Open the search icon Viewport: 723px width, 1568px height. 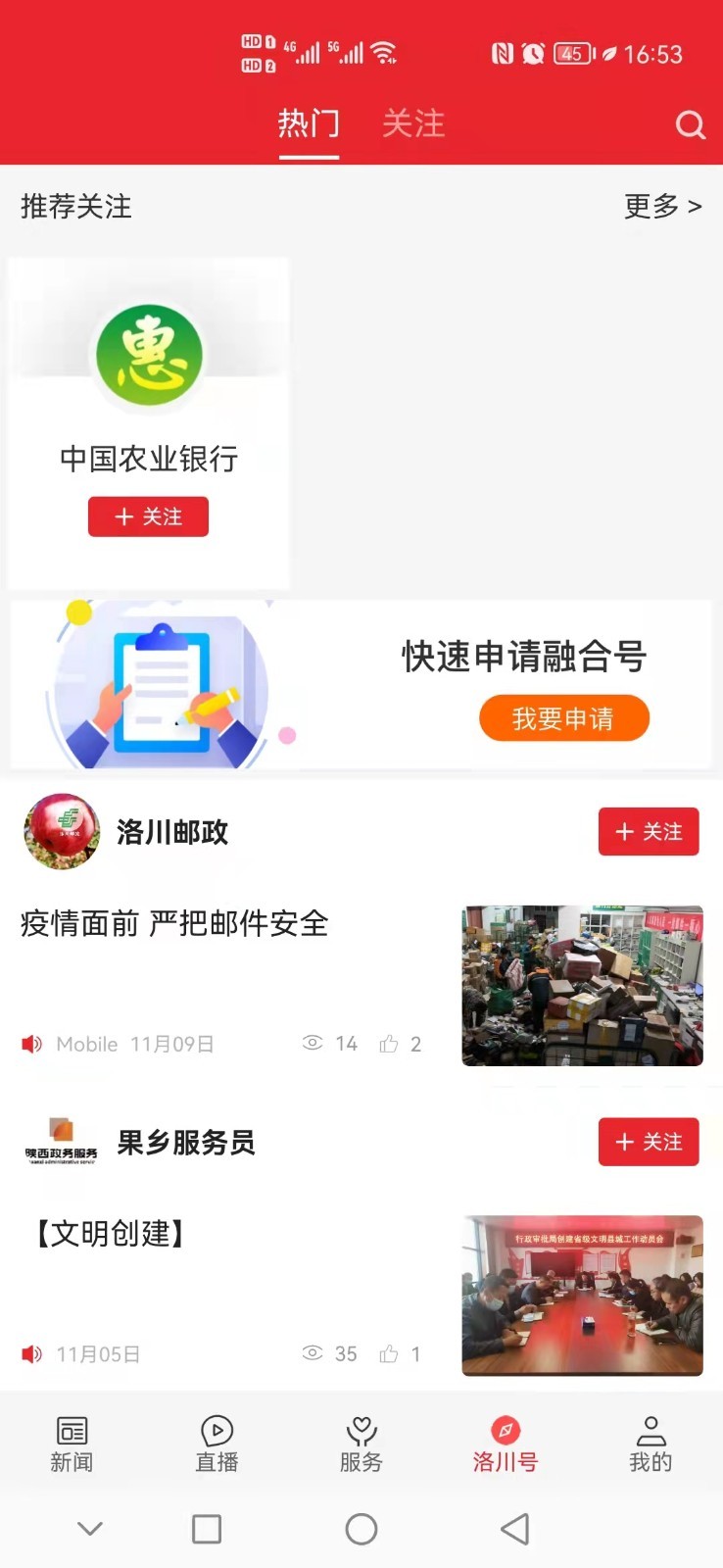(x=690, y=125)
